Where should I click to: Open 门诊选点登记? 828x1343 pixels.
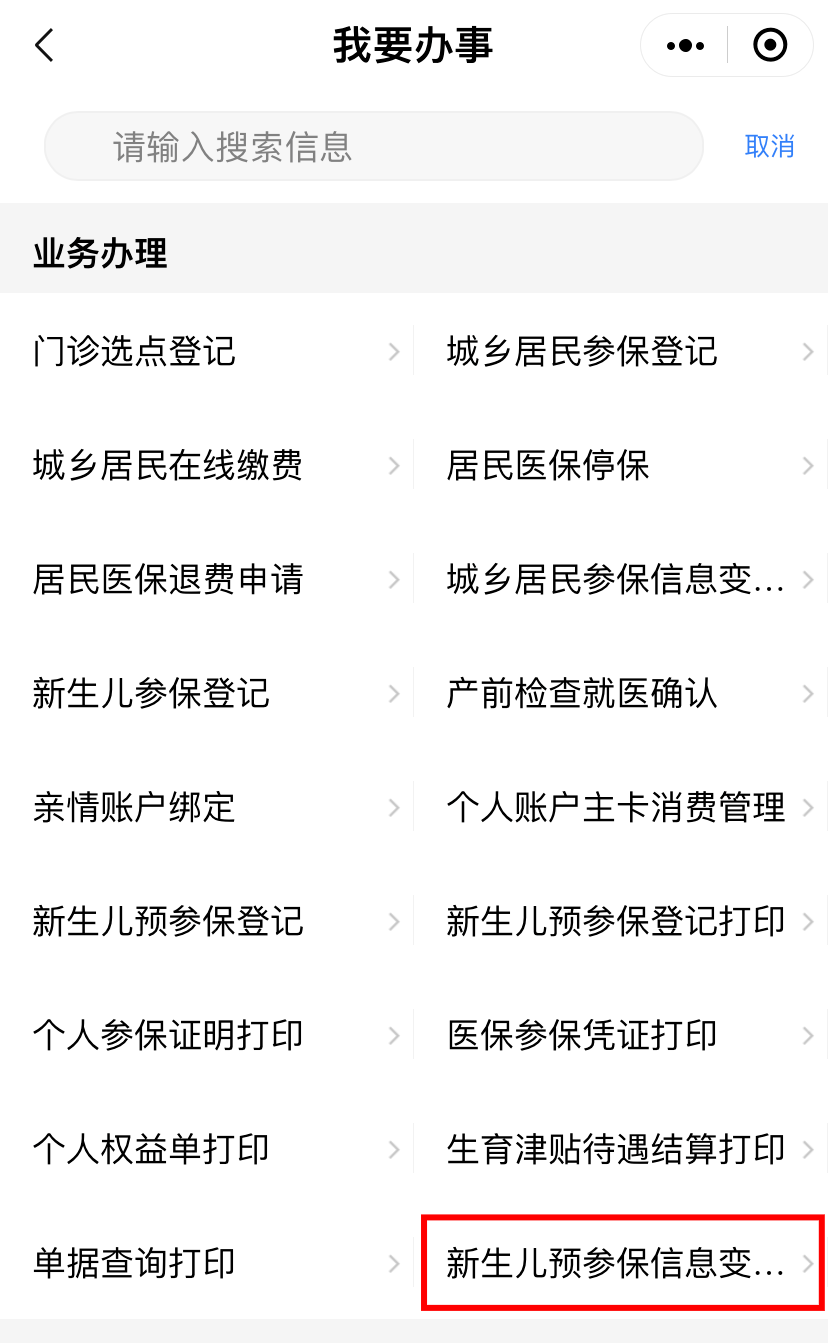tap(206, 351)
